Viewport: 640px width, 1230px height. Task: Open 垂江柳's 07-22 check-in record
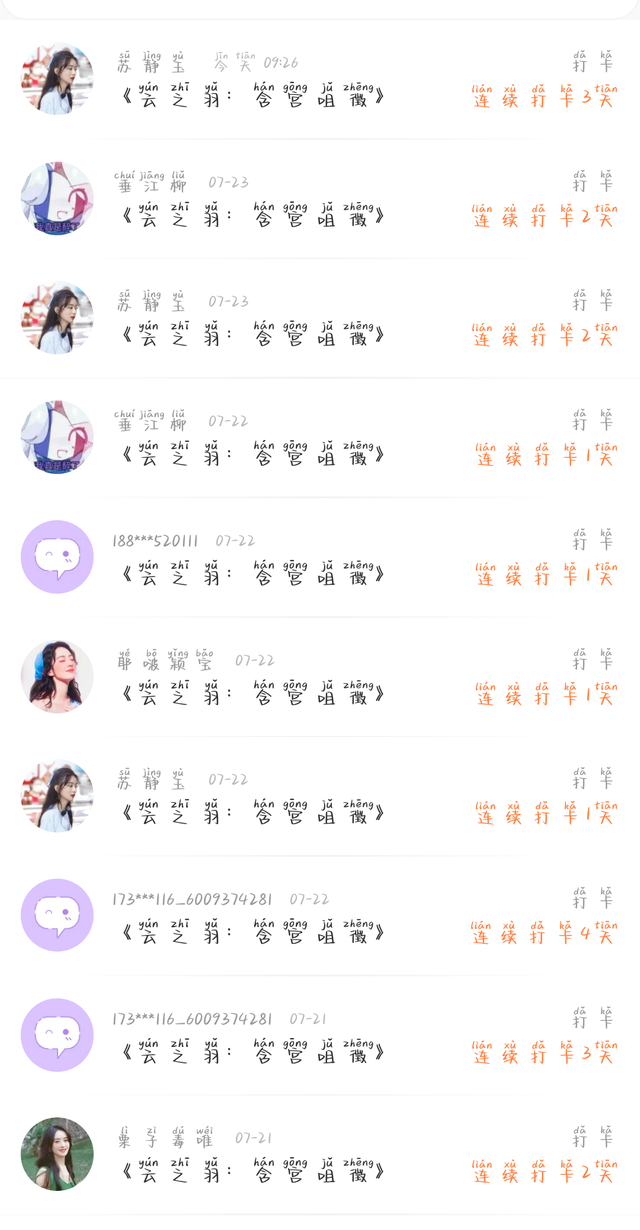click(x=320, y=438)
